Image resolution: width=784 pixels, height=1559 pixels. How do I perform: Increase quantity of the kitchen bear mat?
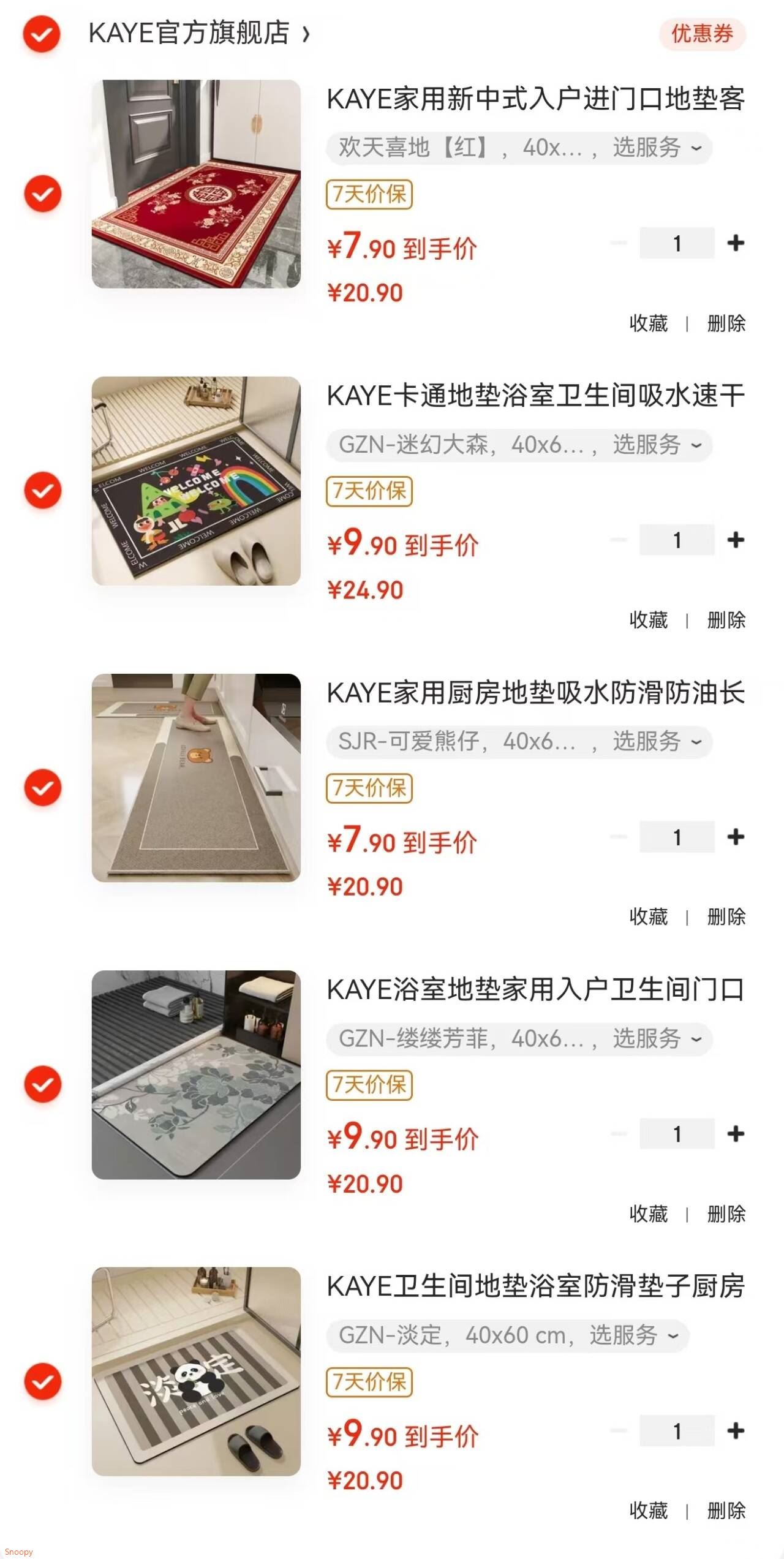(734, 836)
